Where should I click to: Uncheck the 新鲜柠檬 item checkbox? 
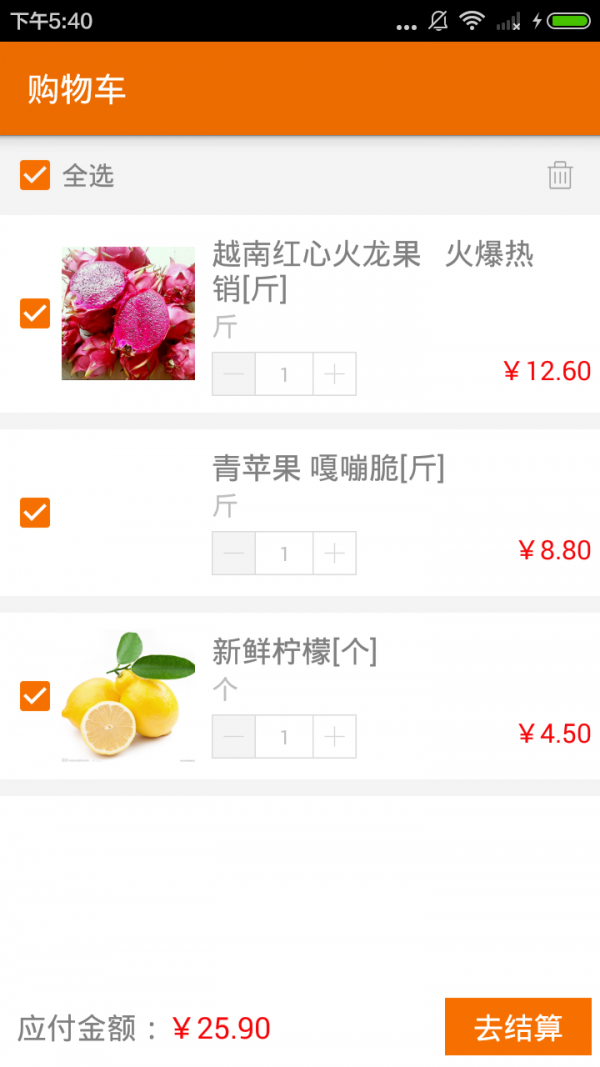[x=35, y=696]
